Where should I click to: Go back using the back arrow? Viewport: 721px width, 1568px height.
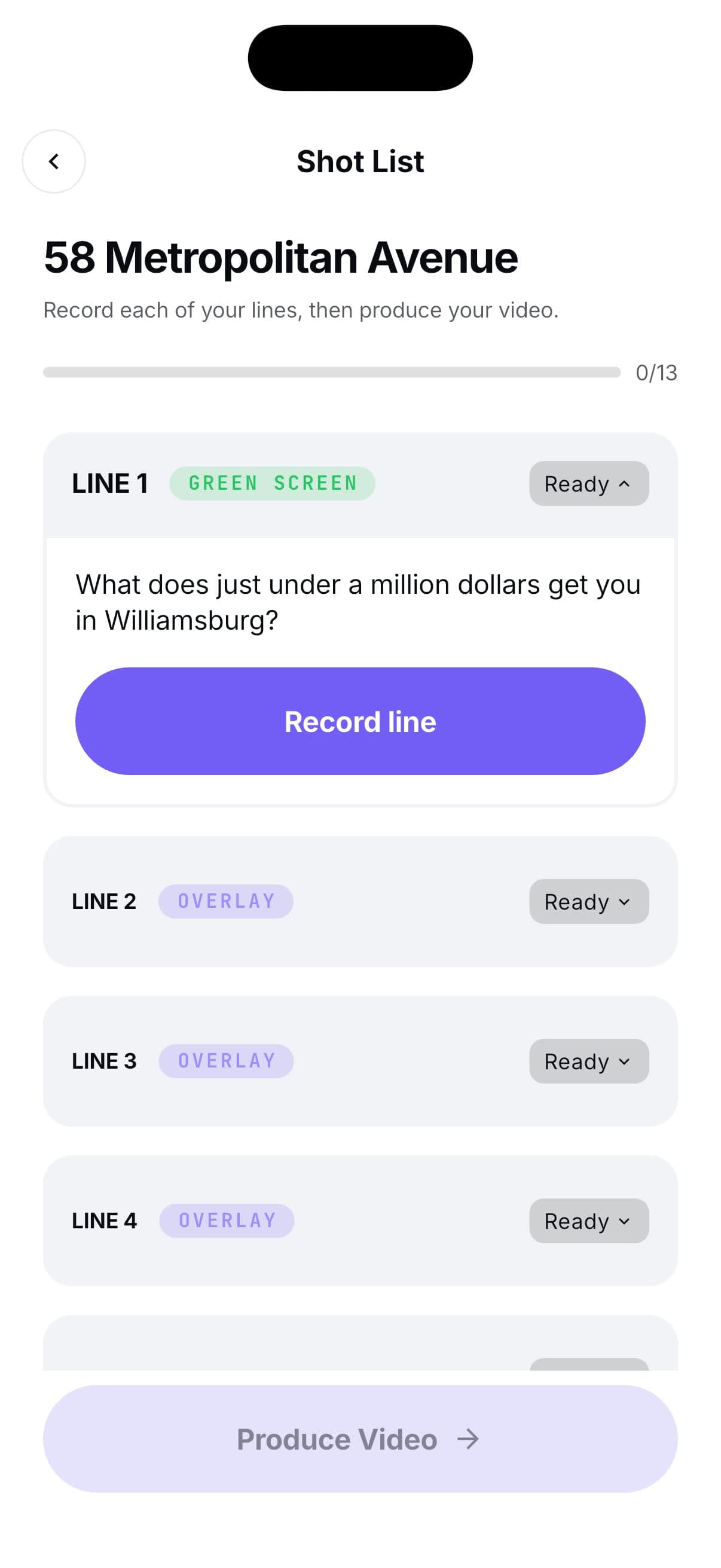(x=54, y=161)
